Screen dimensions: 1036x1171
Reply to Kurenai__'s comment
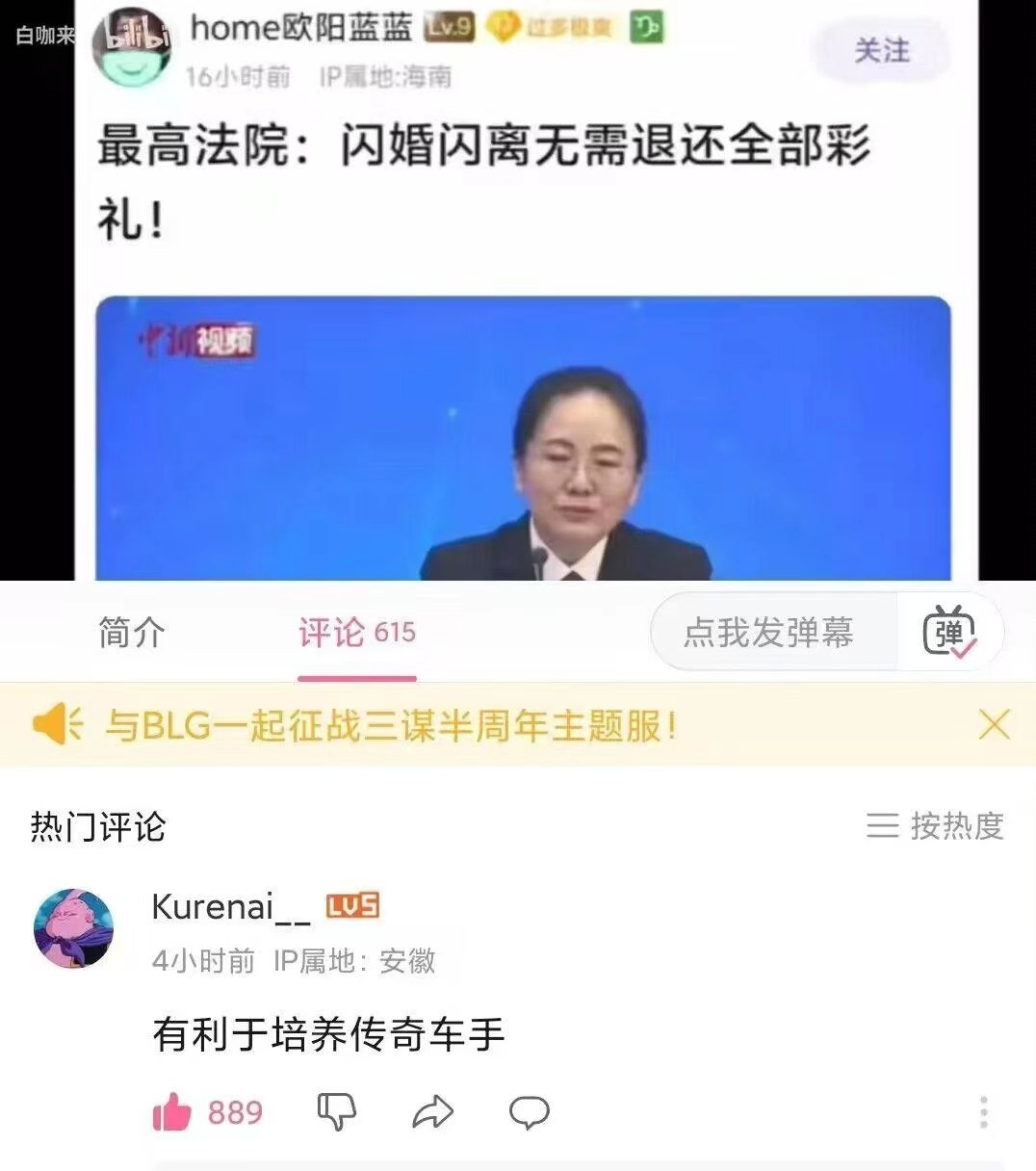[529, 1111]
